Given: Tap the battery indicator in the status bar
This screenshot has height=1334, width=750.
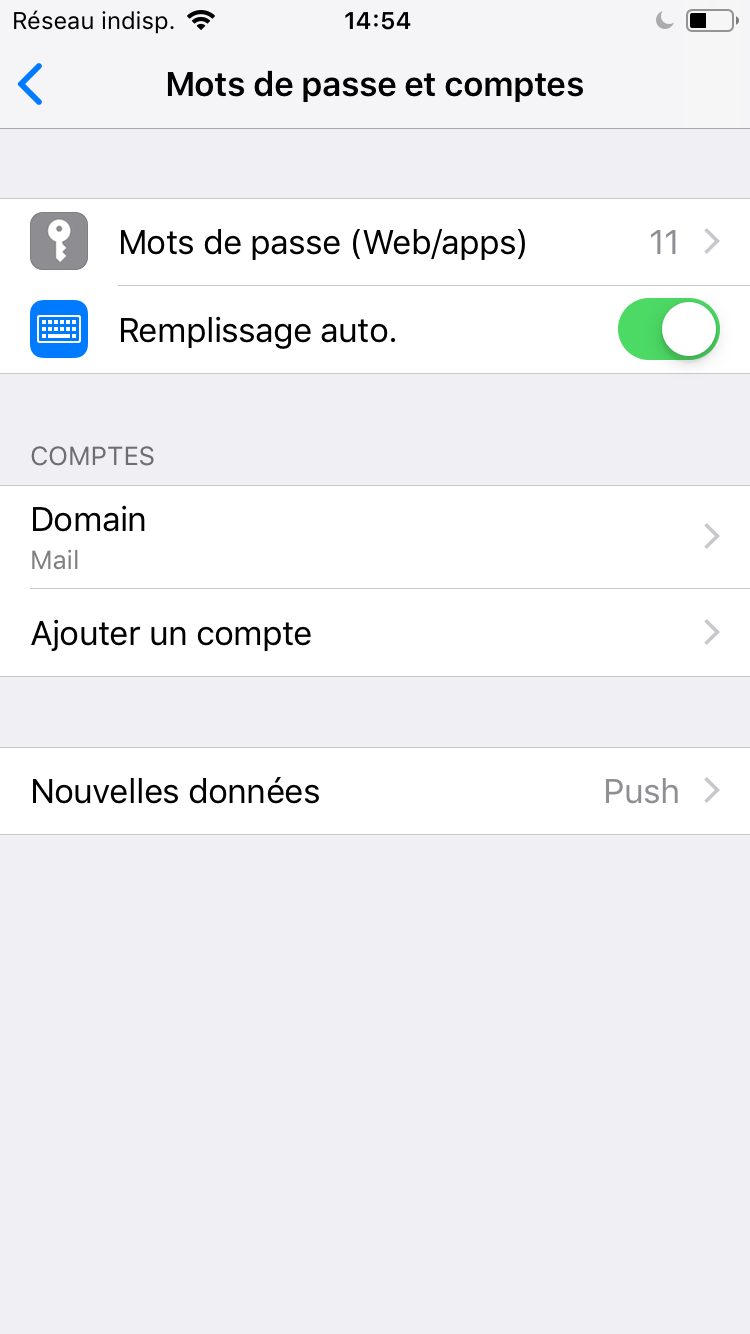Looking at the screenshot, I should 710,18.
